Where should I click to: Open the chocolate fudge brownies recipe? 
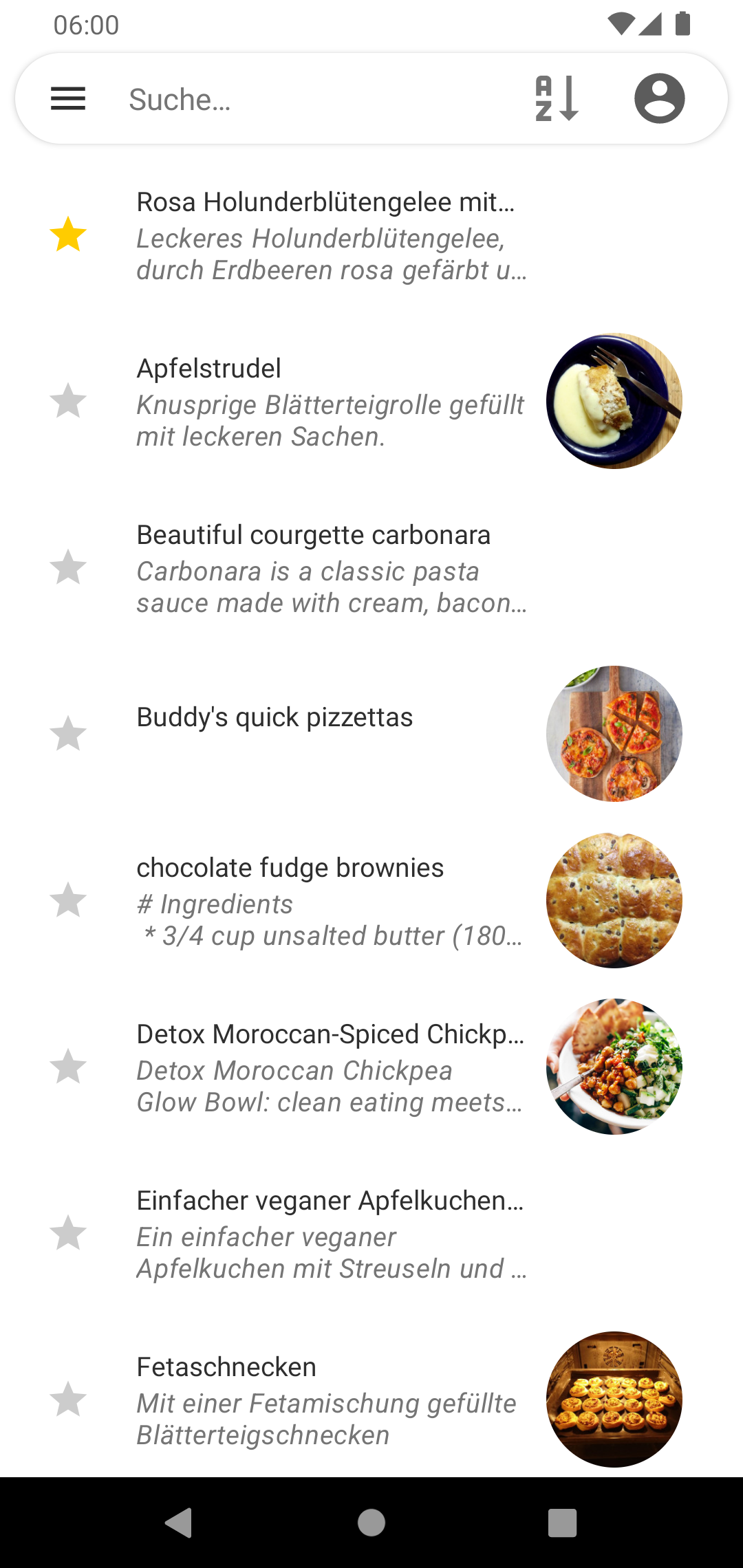tap(330, 902)
